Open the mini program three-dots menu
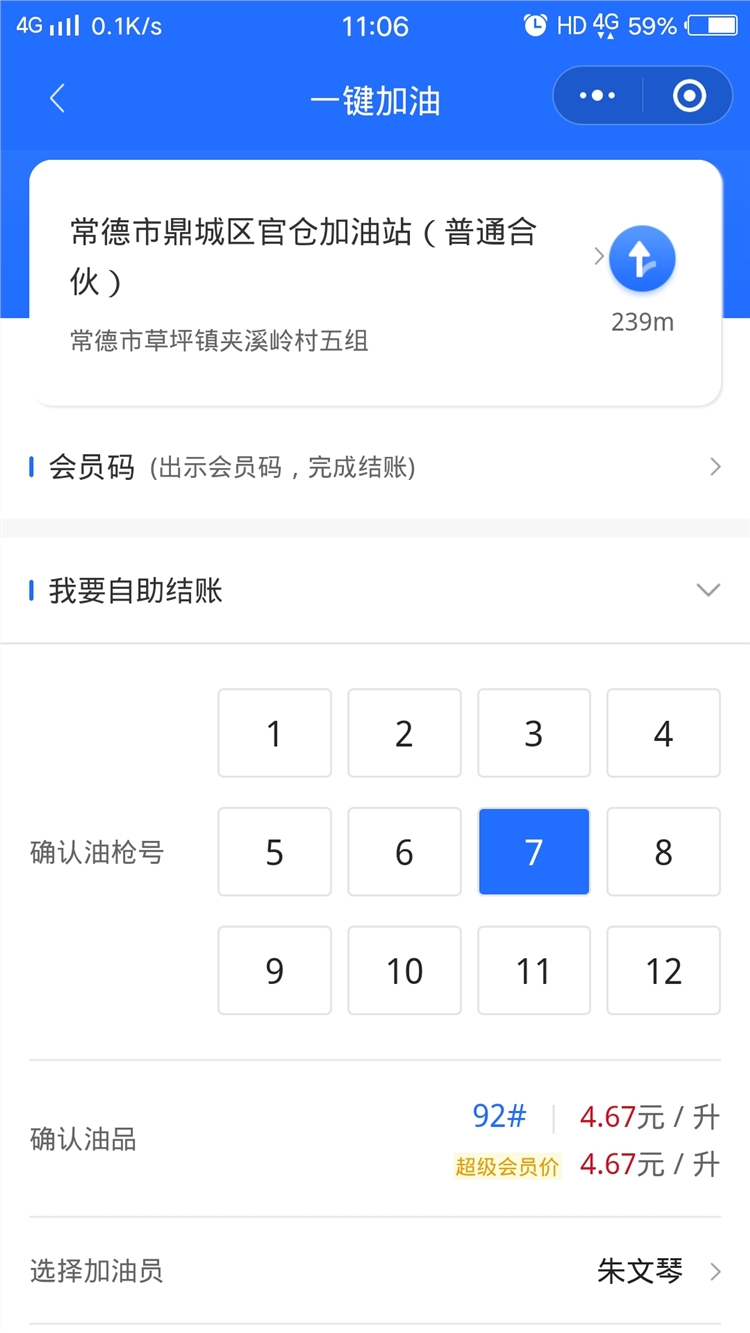This screenshot has width=750, height=1333. click(598, 96)
